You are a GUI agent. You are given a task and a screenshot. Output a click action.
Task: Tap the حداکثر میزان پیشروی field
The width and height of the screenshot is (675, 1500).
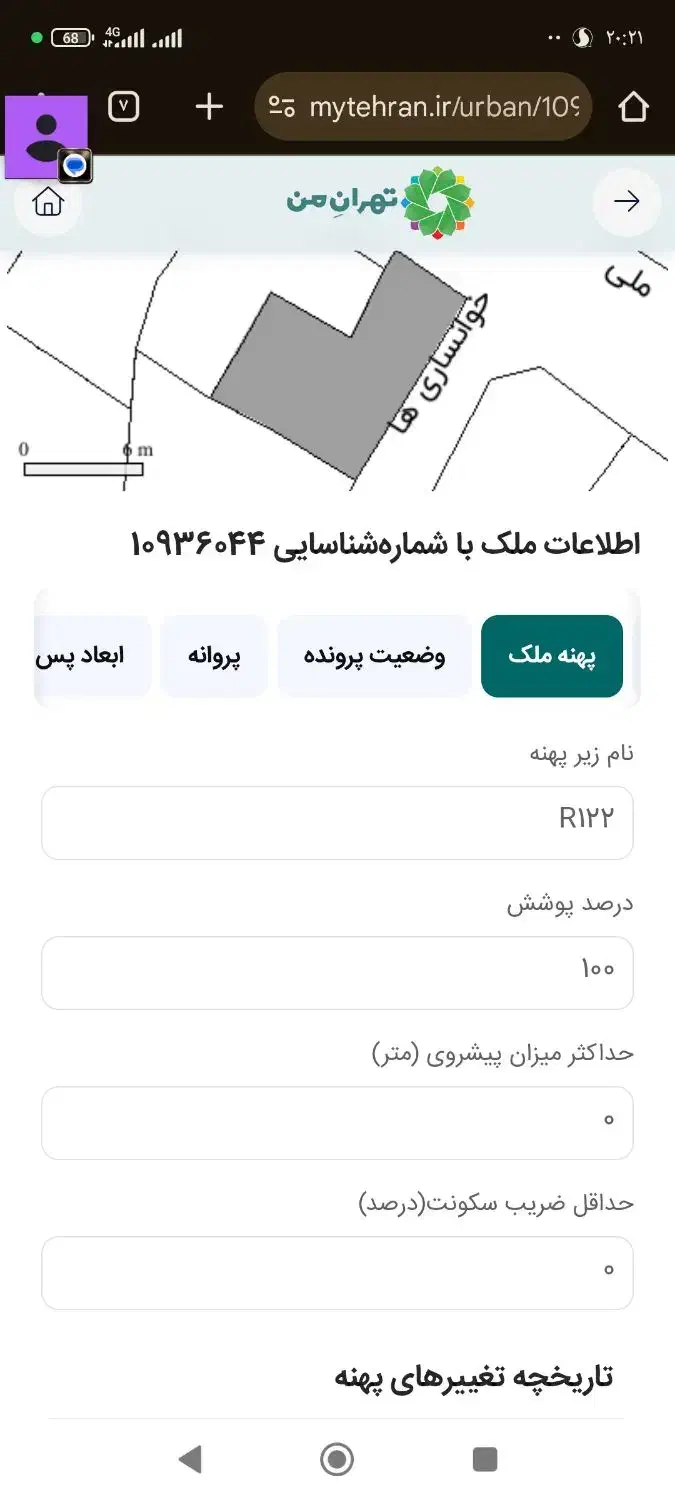click(x=337, y=1122)
